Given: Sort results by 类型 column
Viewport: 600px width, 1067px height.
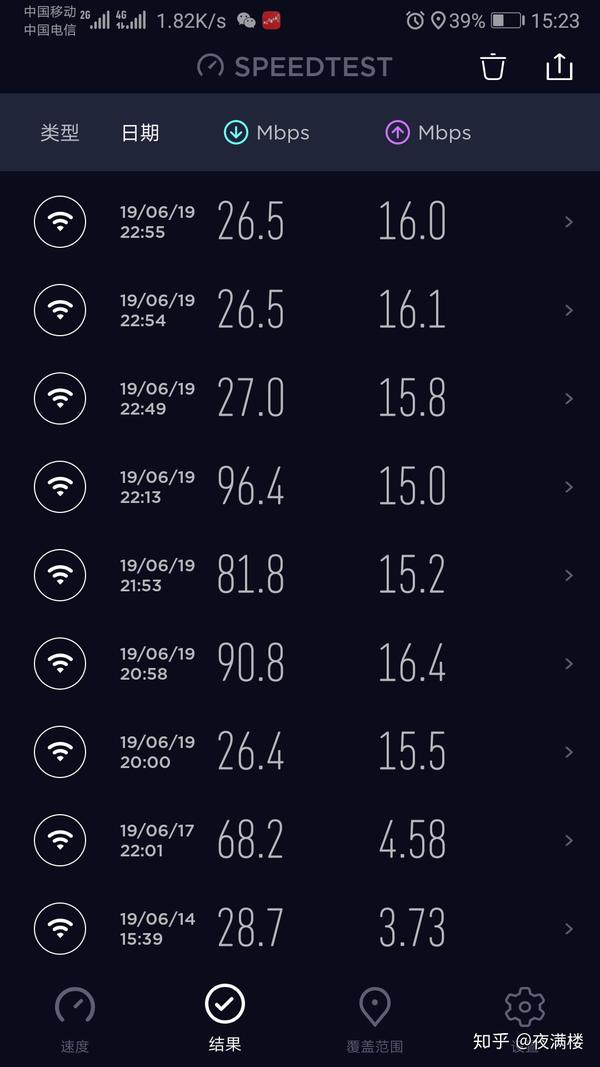Looking at the screenshot, I should [60, 133].
